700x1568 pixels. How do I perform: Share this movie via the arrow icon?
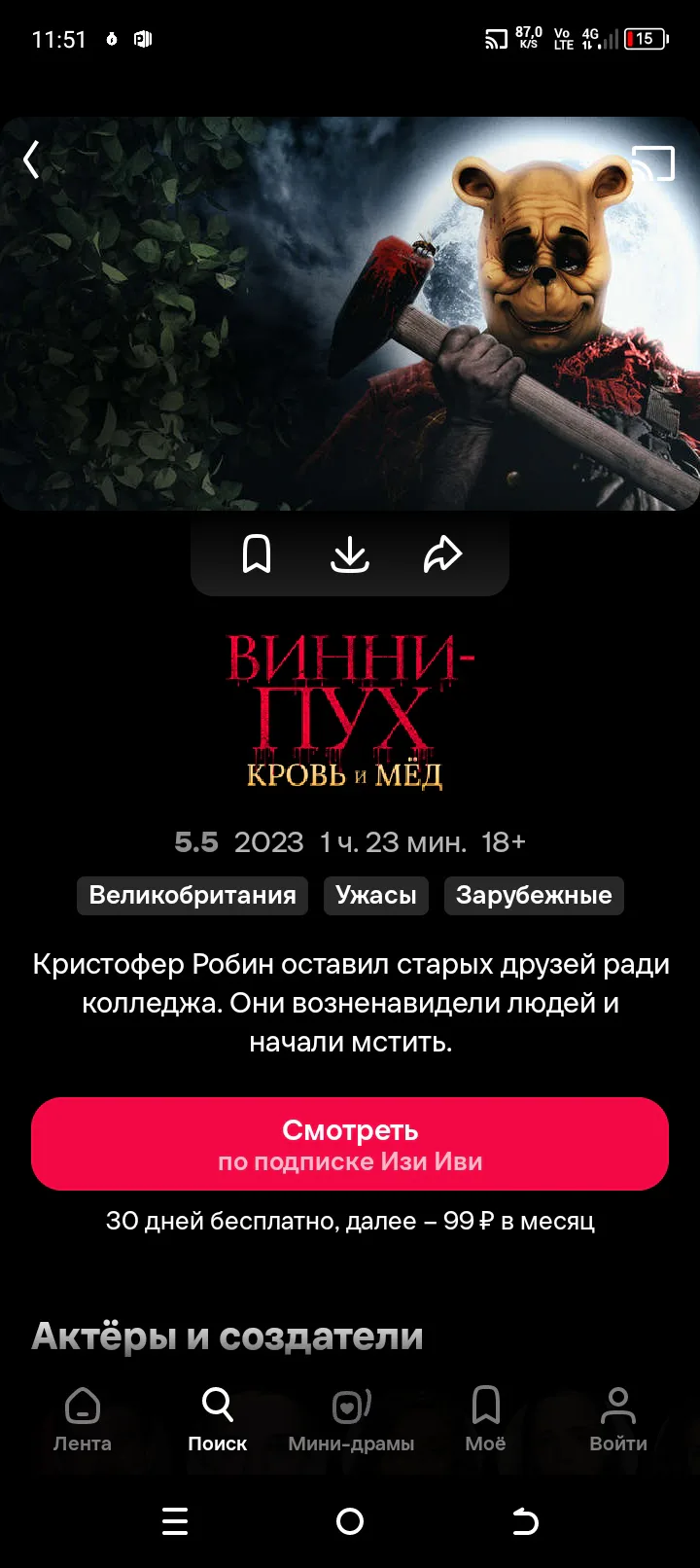(442, 554)
